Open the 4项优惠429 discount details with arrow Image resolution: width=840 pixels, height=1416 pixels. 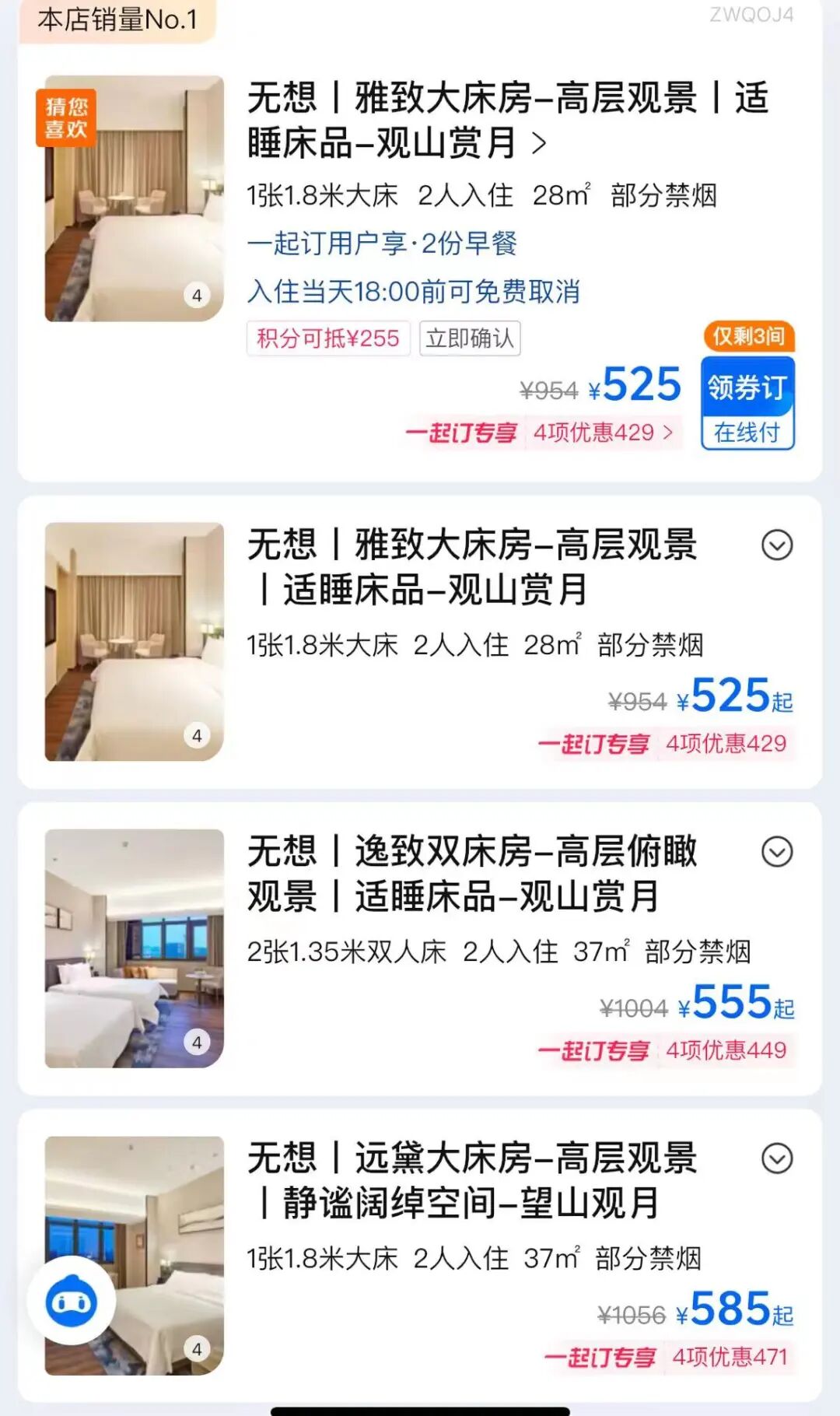(603, 433)
